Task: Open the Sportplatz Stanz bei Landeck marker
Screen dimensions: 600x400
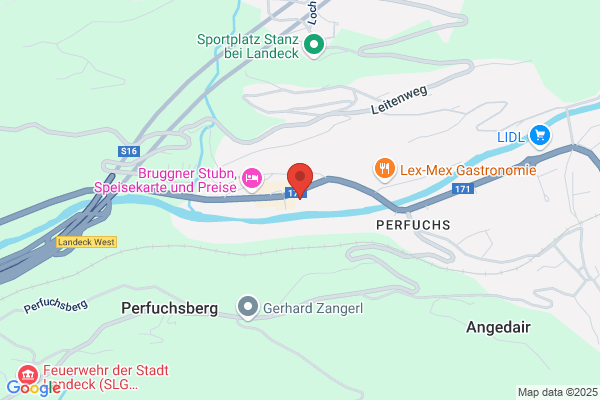Action: [x=314, y=46]
